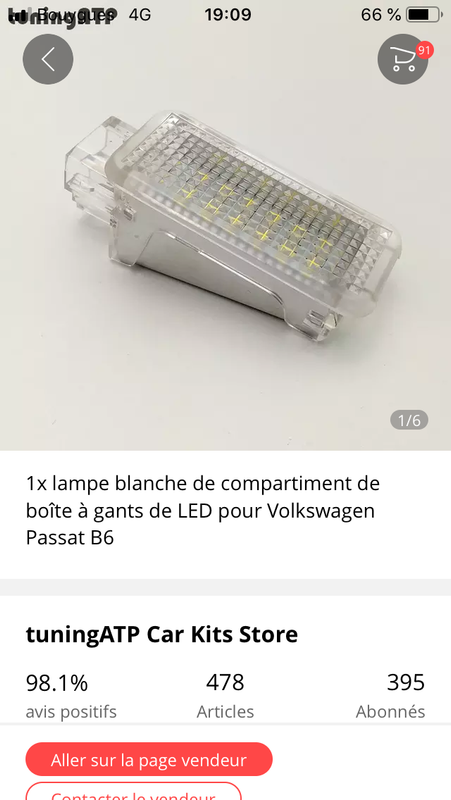This screenshot has height=800, width=451.
Task: Go back using the arrow button
Action: click(48, 59)
